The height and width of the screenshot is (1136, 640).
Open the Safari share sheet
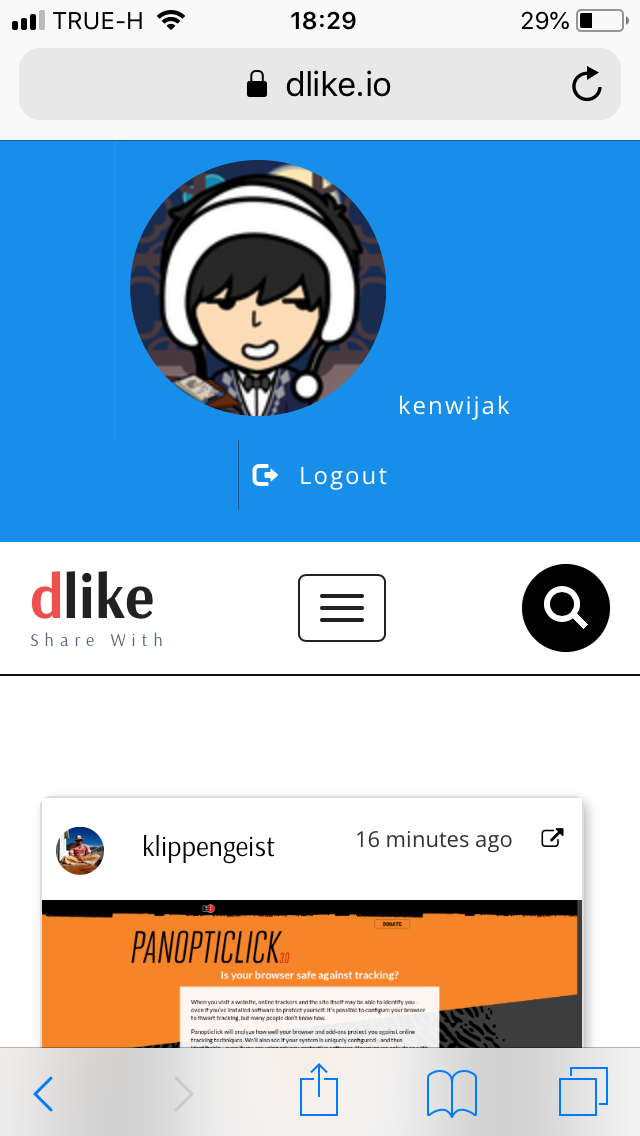320,1091
